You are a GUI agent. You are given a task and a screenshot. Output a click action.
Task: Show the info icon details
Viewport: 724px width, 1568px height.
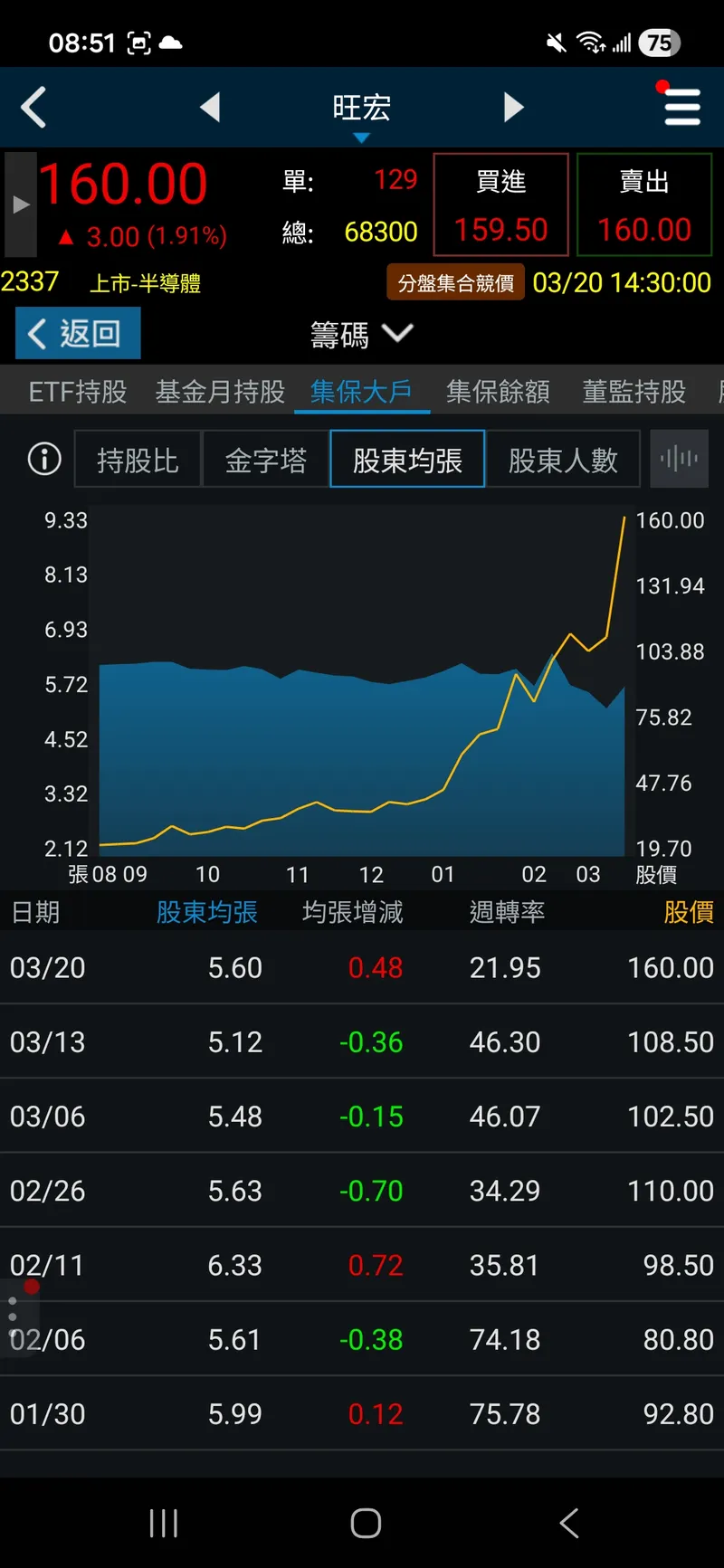44,460
